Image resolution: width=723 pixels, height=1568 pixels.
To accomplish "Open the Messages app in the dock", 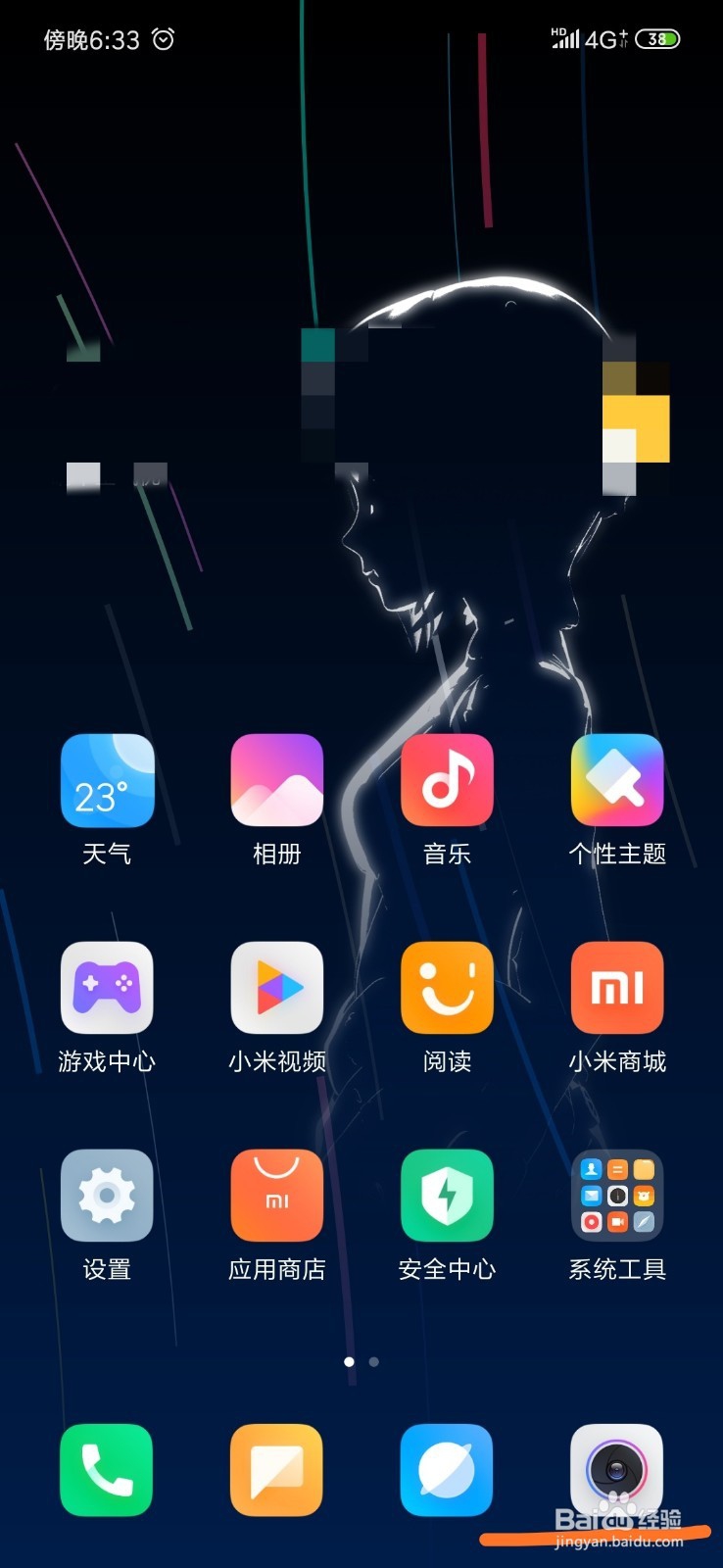I will (276, 1472).
